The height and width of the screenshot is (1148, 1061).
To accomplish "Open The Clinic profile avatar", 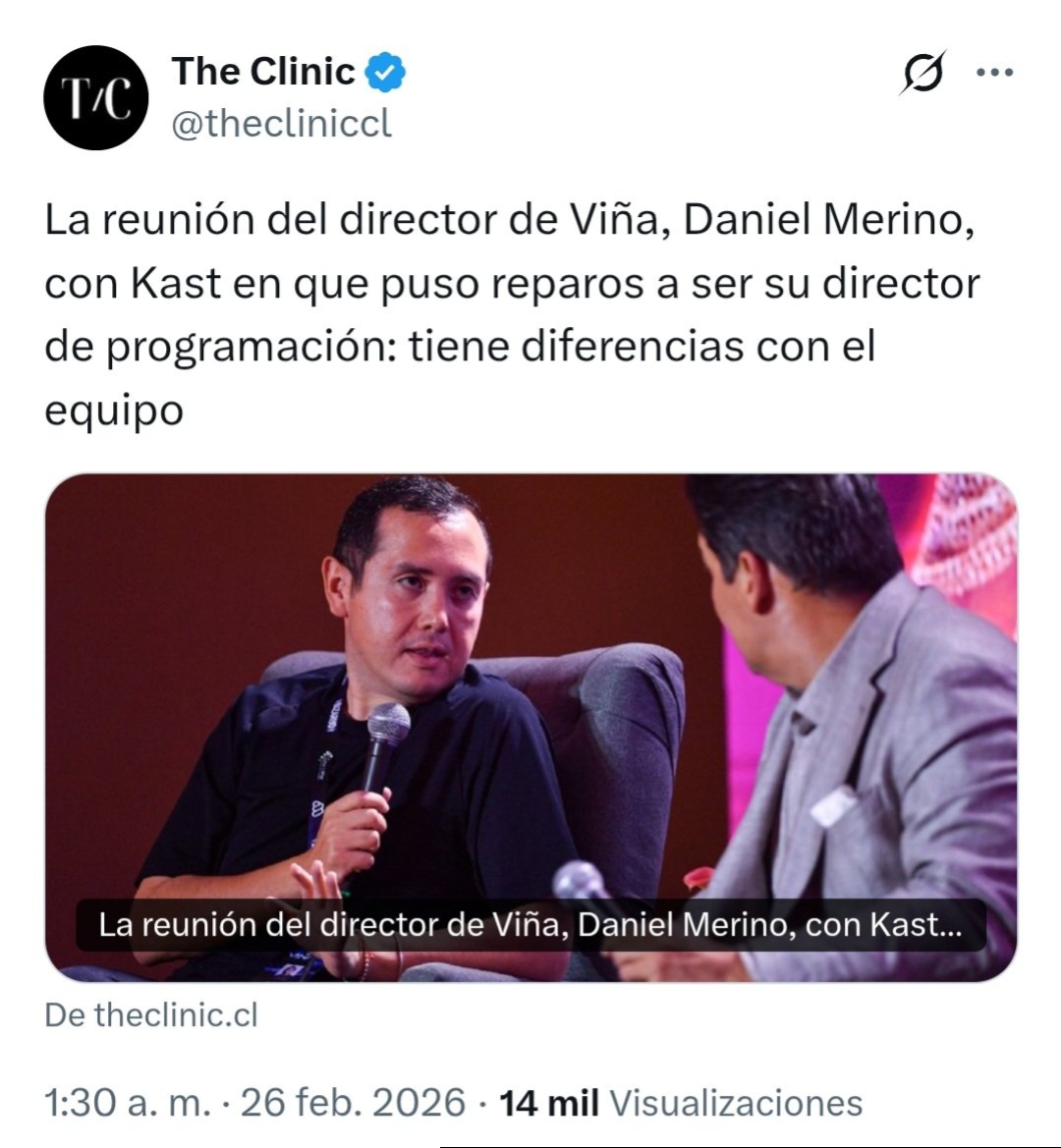I will click(95, 98).
